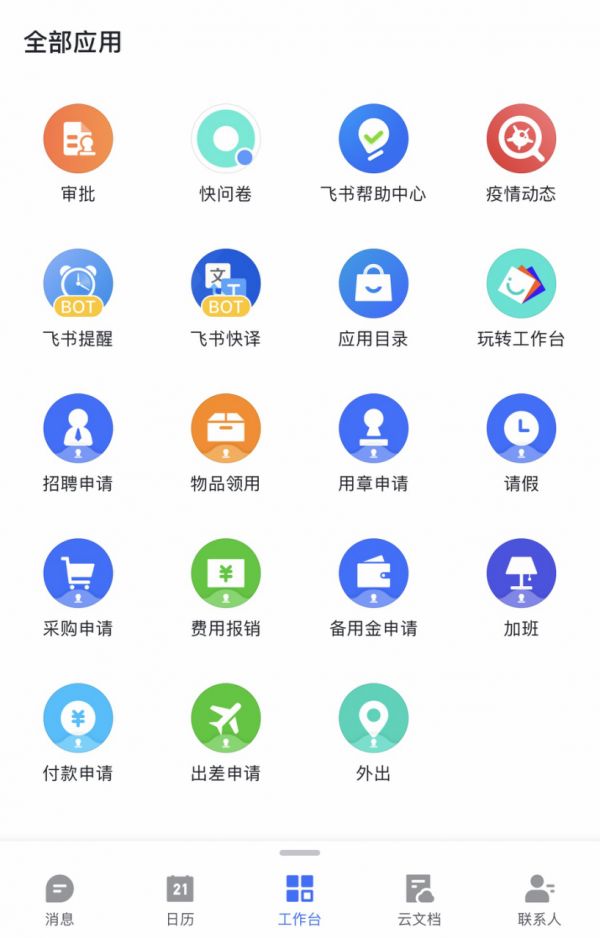Tap the 加班 overtime app
The height and width of the screenshot is (938, 600).
pos(521,574)
